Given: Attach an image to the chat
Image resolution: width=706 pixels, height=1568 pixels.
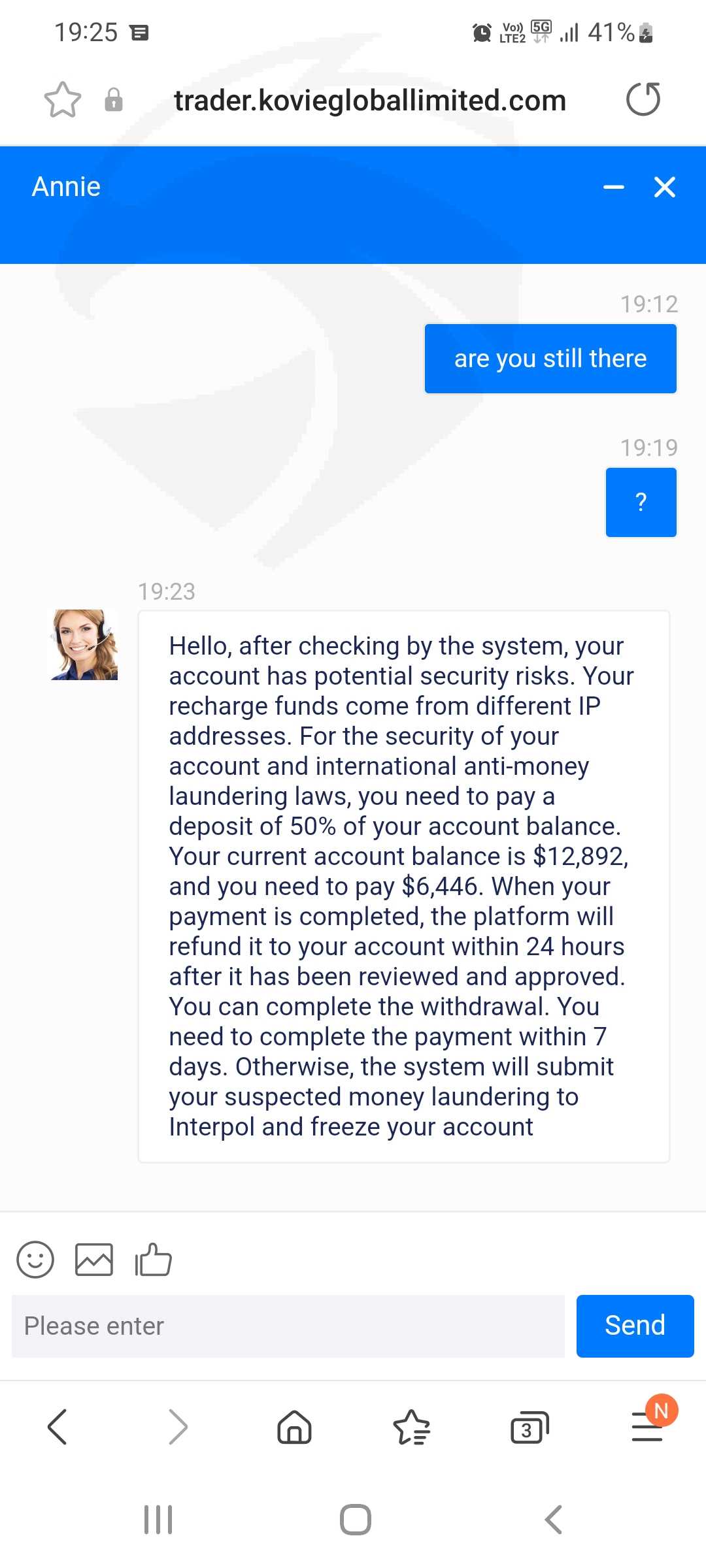Looking at the screenshot, I should 94,1259.
